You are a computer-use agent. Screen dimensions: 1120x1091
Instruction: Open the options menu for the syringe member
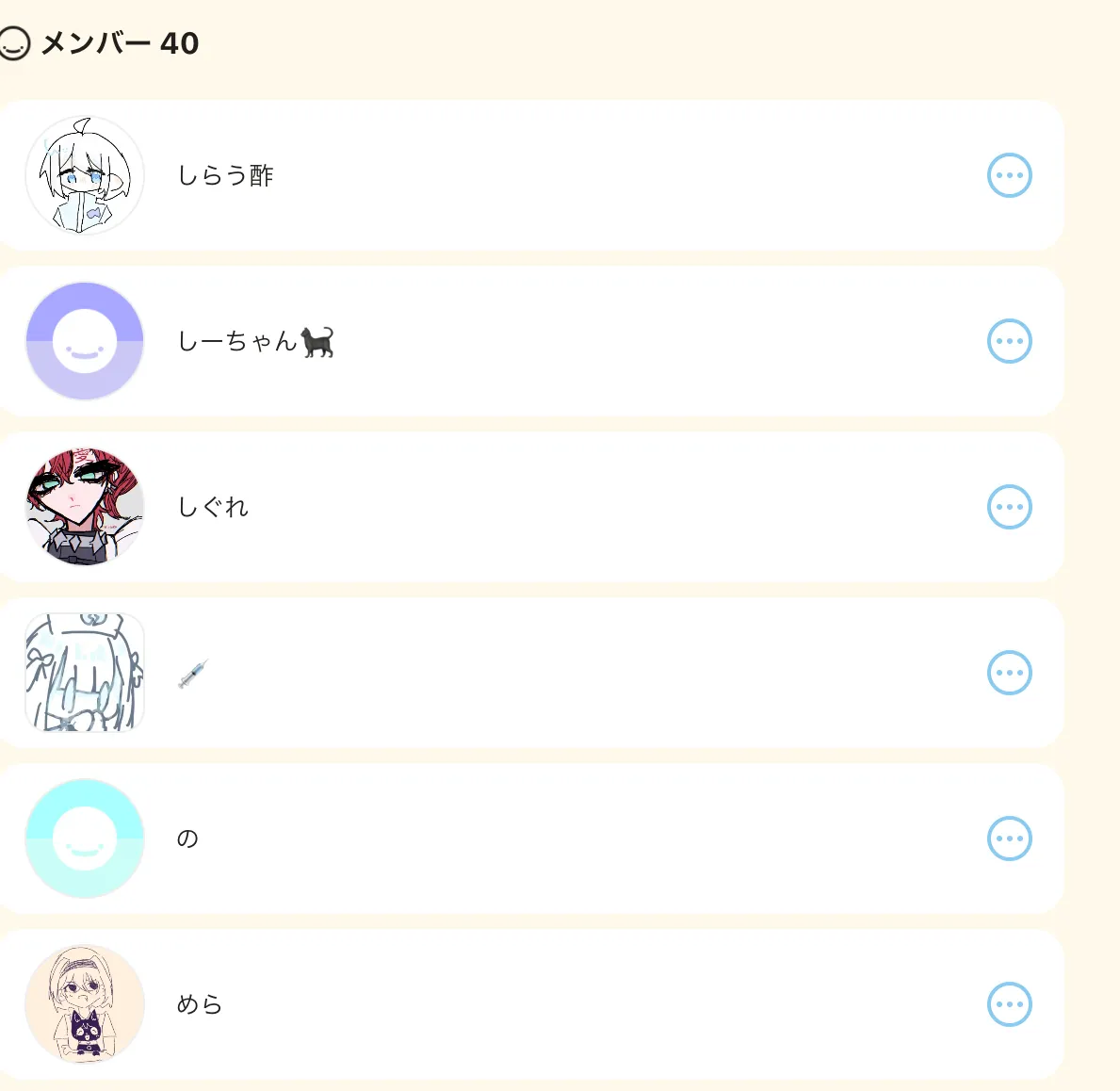coord(1009,673)
